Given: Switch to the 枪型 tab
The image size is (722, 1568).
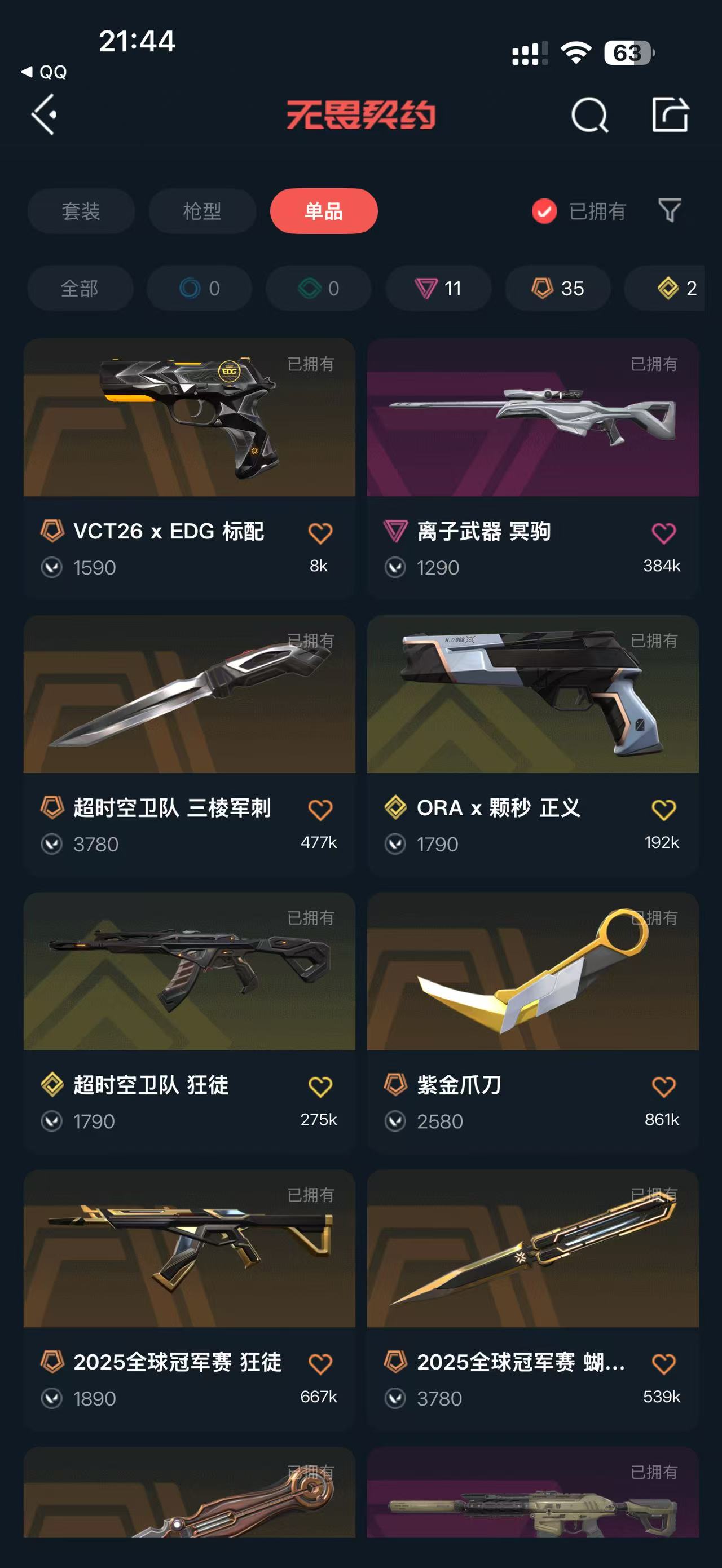Looking at the screenshot, I should pos(202,211).
